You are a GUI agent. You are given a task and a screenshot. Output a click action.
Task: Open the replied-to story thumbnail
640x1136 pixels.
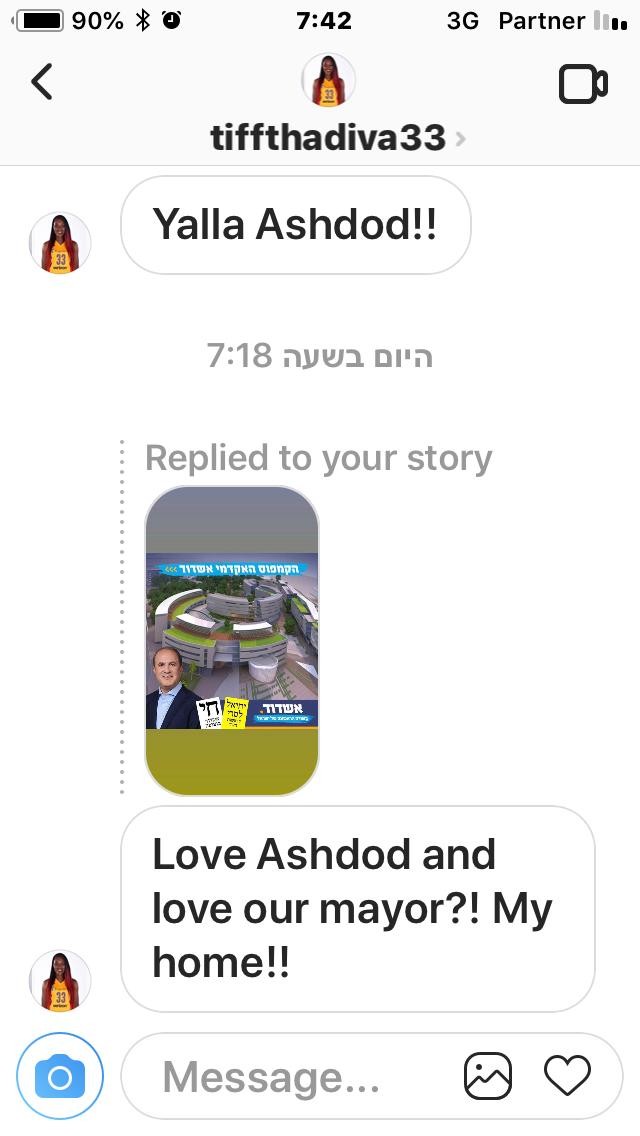[232, 640]
